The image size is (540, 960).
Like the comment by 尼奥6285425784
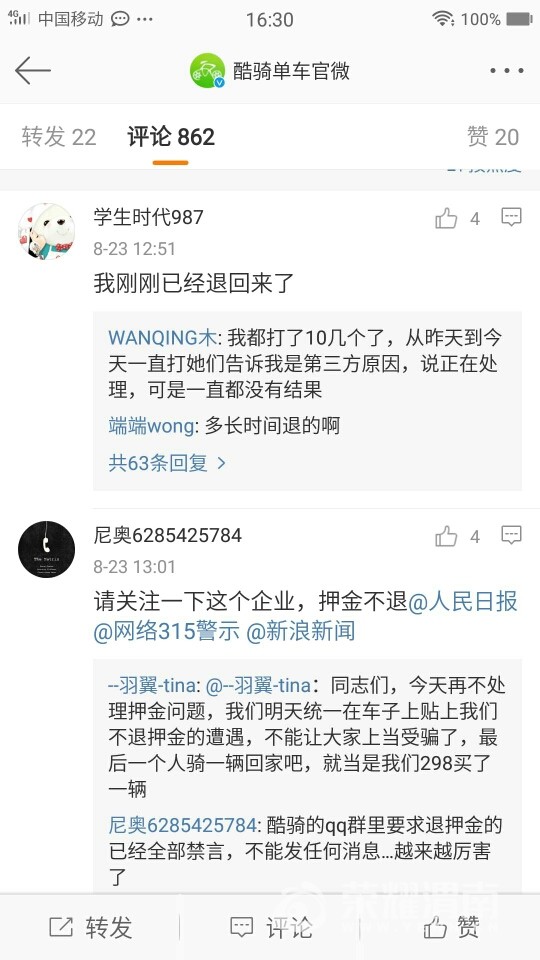pyautogui.click(x=457, y=537)
